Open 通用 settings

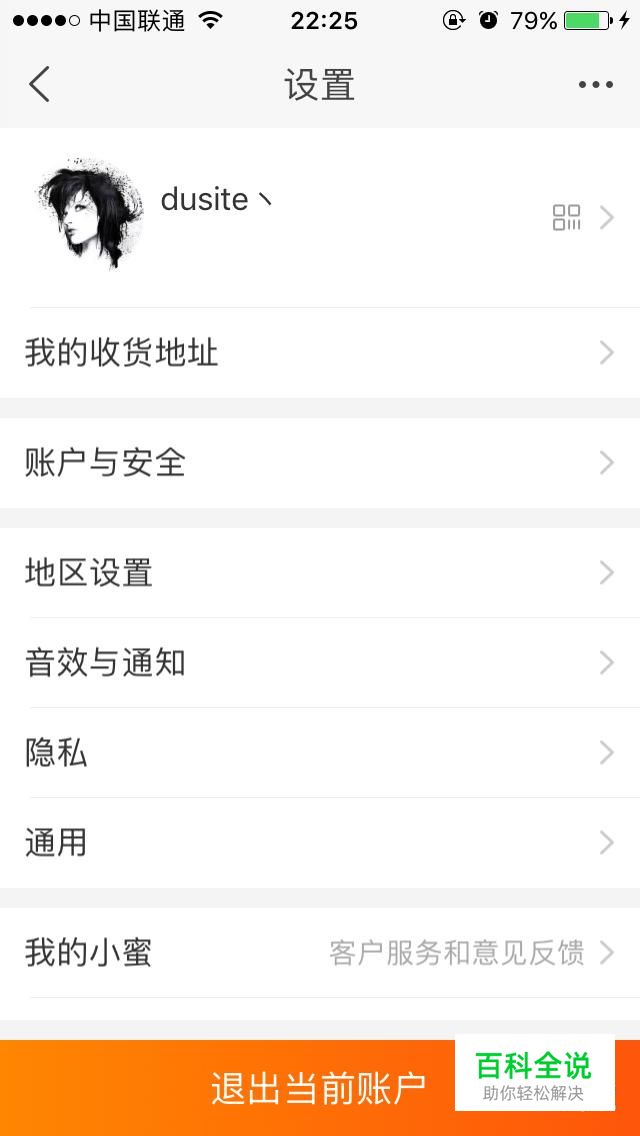(320, 843)
